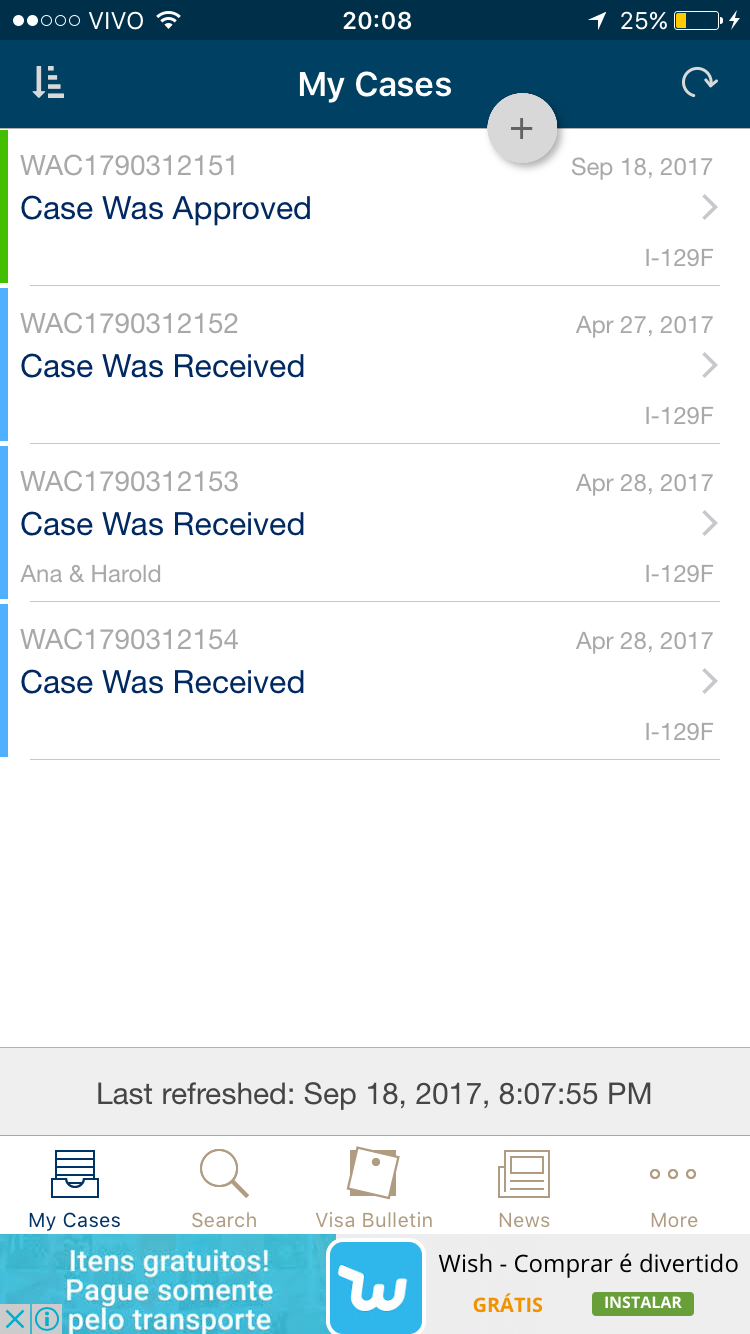This screenshot has width=750, height=1334.
Task: Open the sort cases icon
Action: (x=48, y=83)
